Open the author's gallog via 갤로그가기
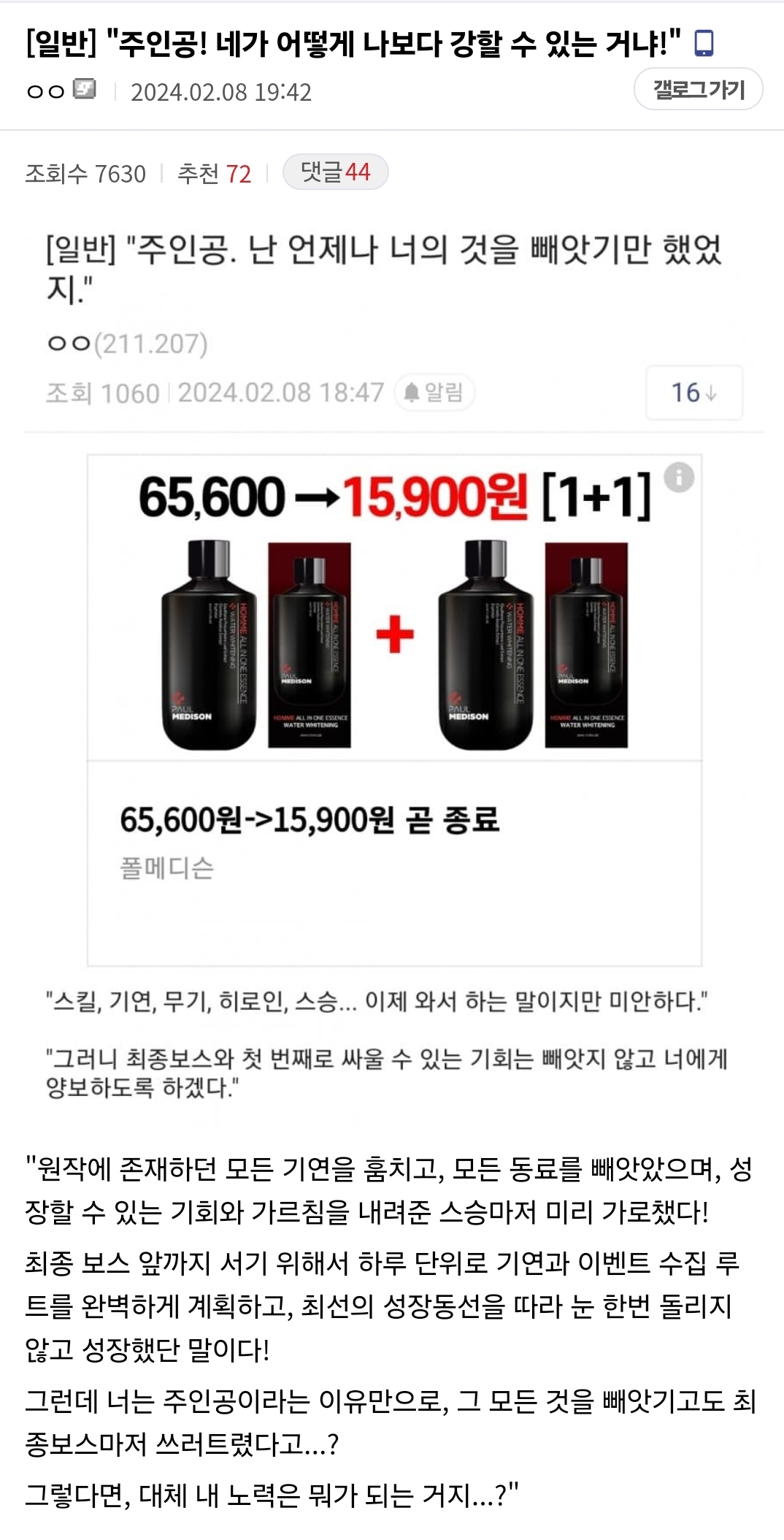The height and width of the screenshot is (1540, 784). point(698,89)
